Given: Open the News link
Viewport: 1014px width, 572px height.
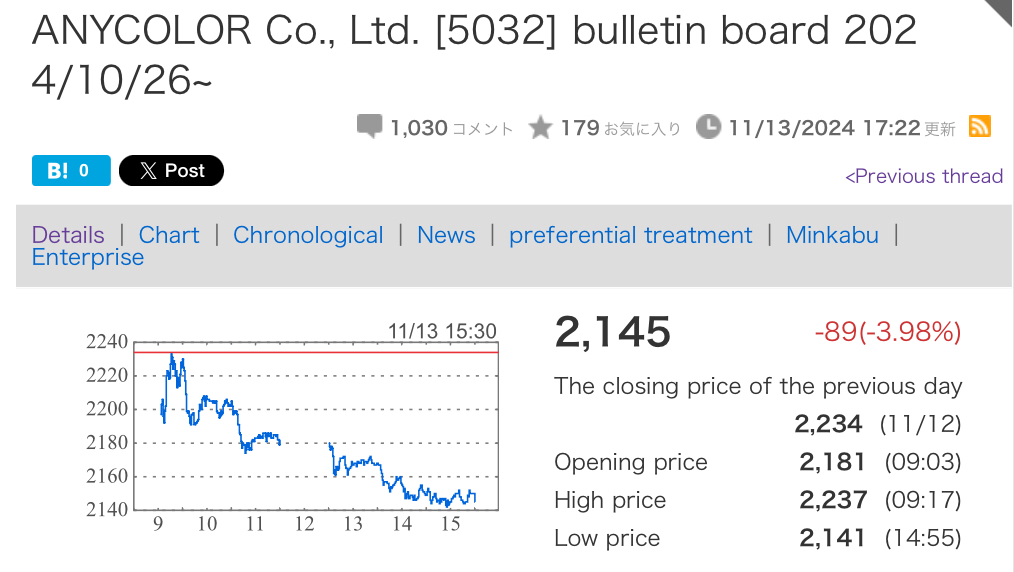Looking at the screenshot, I should (x=446, y=235).
